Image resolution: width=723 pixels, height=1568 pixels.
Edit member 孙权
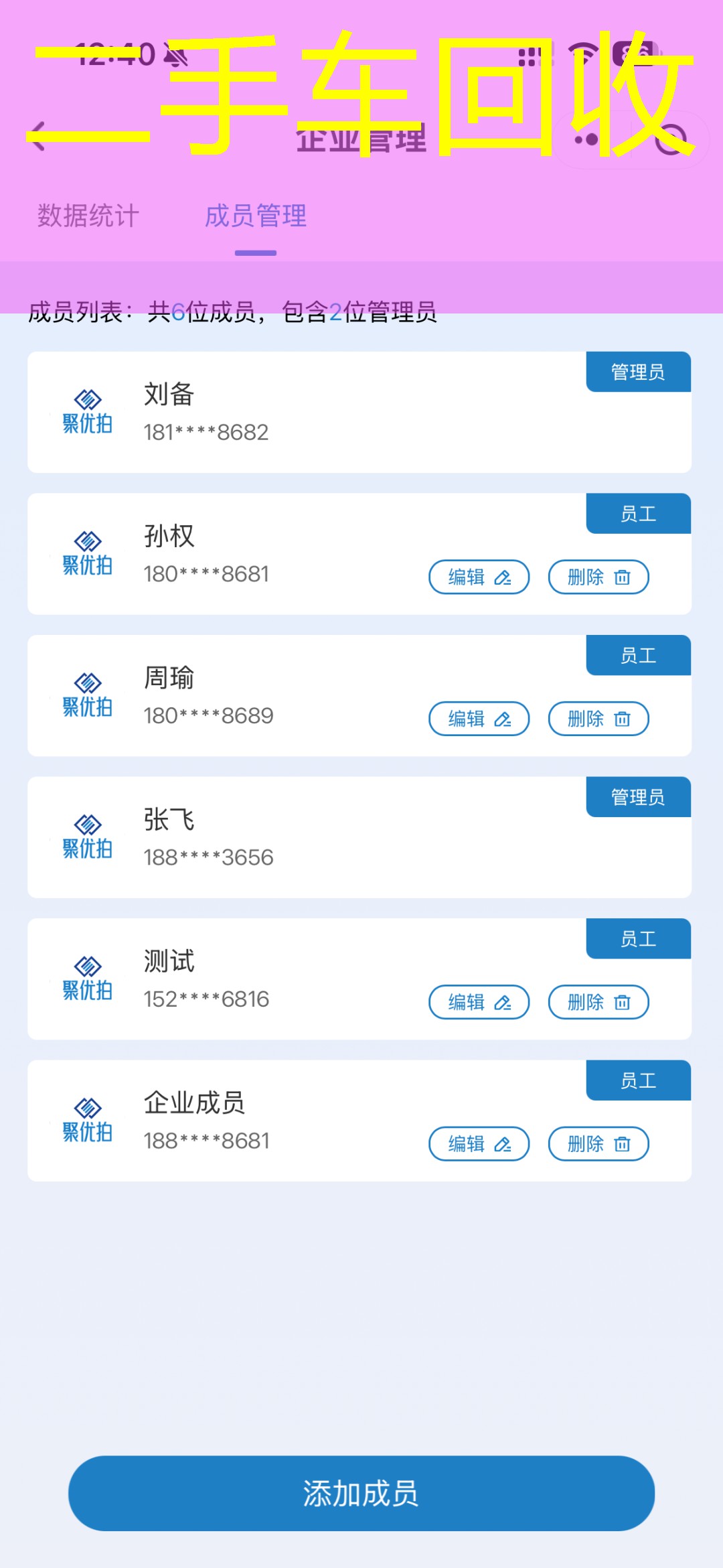point(479,577)
